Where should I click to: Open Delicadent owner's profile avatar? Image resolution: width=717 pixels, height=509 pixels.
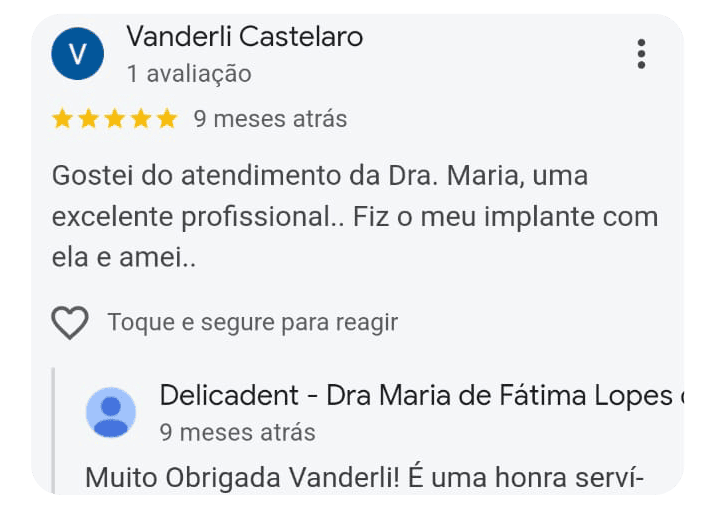click(111, 412)
